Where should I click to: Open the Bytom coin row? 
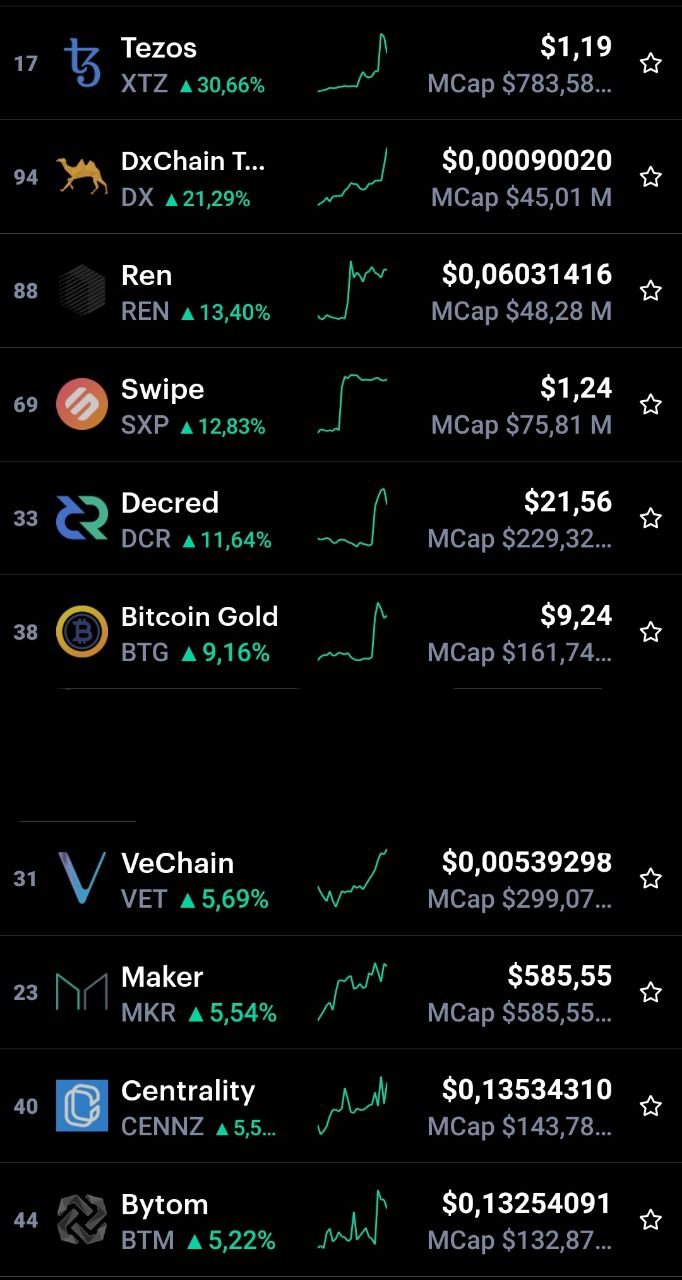point(341,1220)
